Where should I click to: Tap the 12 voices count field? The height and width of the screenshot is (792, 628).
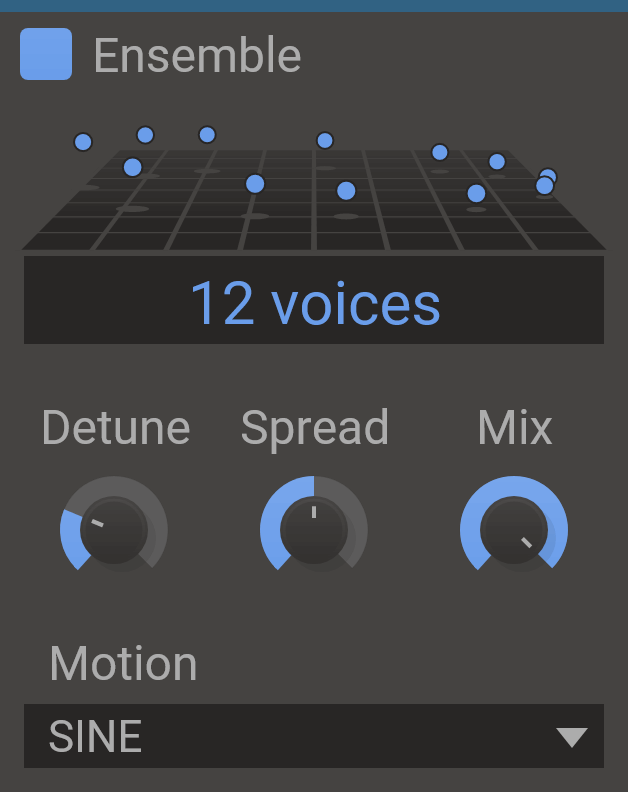coord(314,302)
